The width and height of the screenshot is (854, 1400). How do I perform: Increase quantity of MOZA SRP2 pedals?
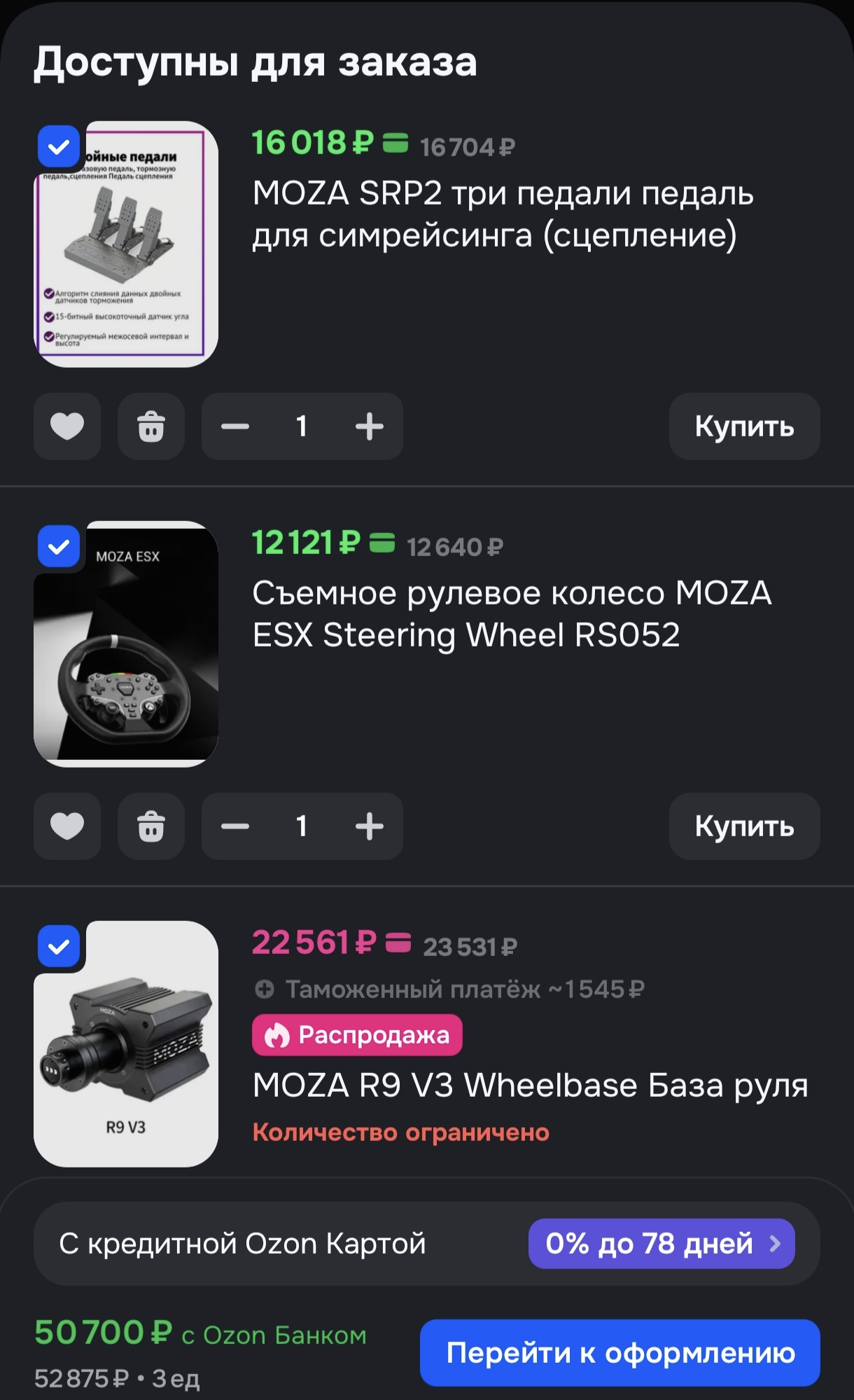click(370, 427)
